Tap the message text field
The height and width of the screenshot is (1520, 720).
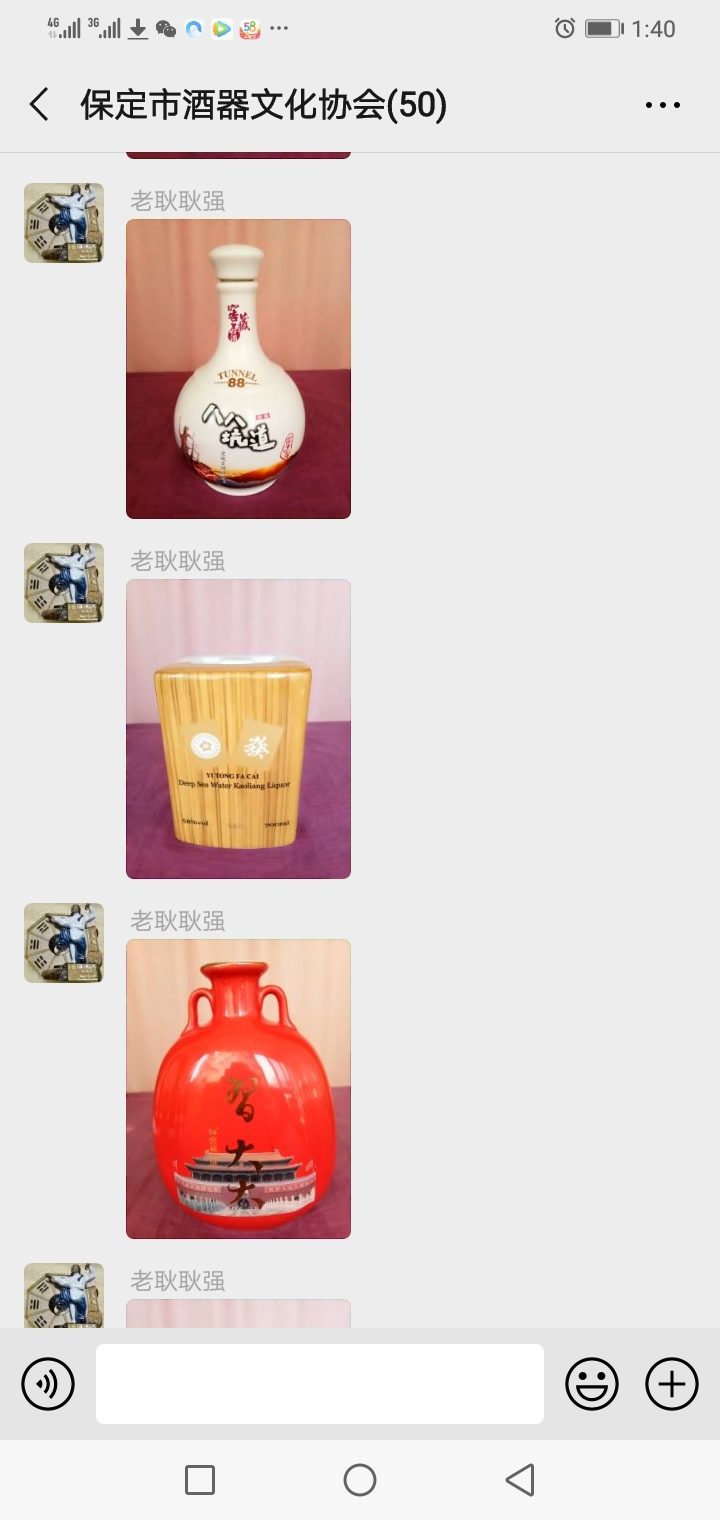(x=320, y=1384)
